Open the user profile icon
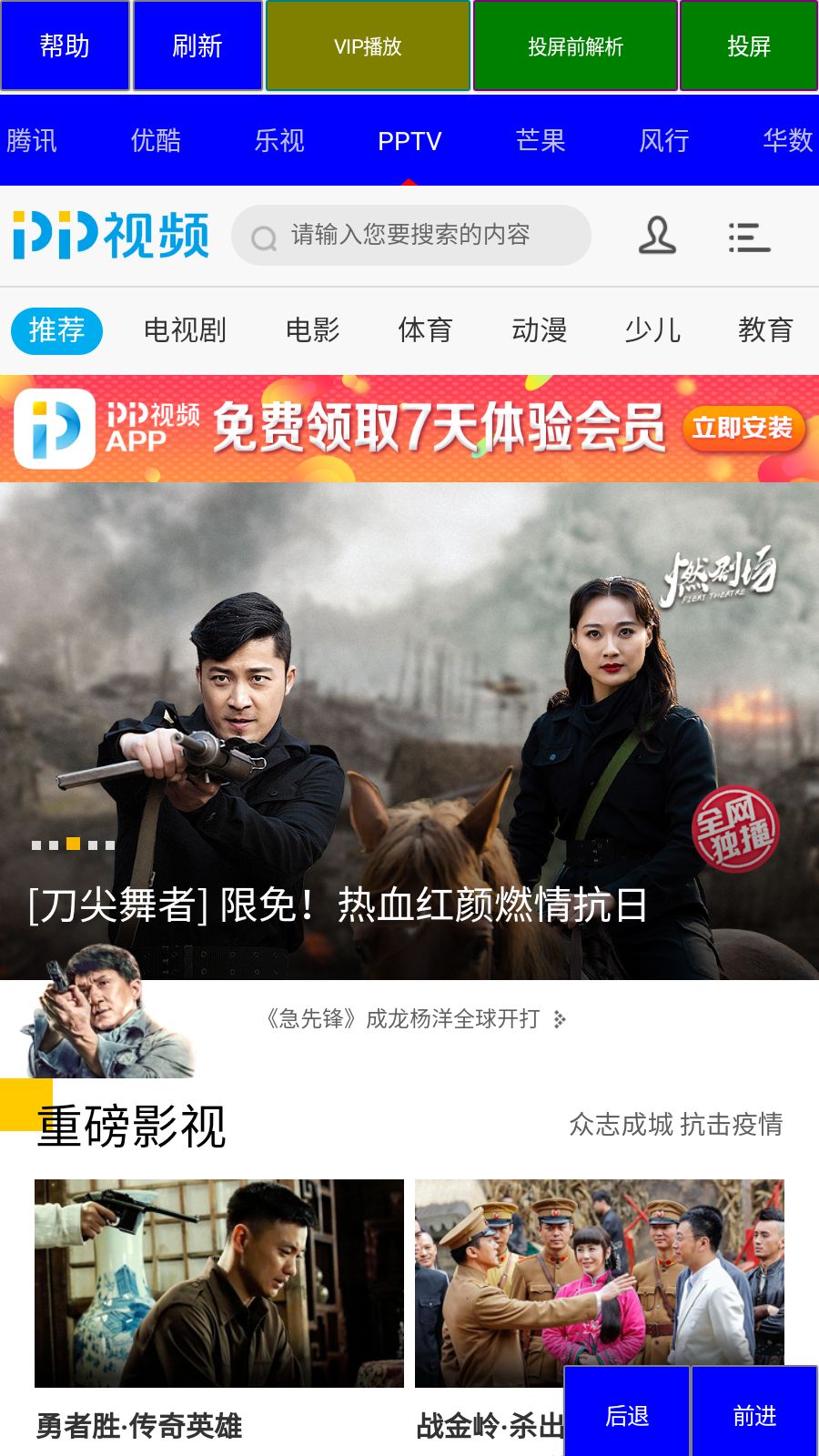This screenshot has width=819, height=1456. (657, 236)
